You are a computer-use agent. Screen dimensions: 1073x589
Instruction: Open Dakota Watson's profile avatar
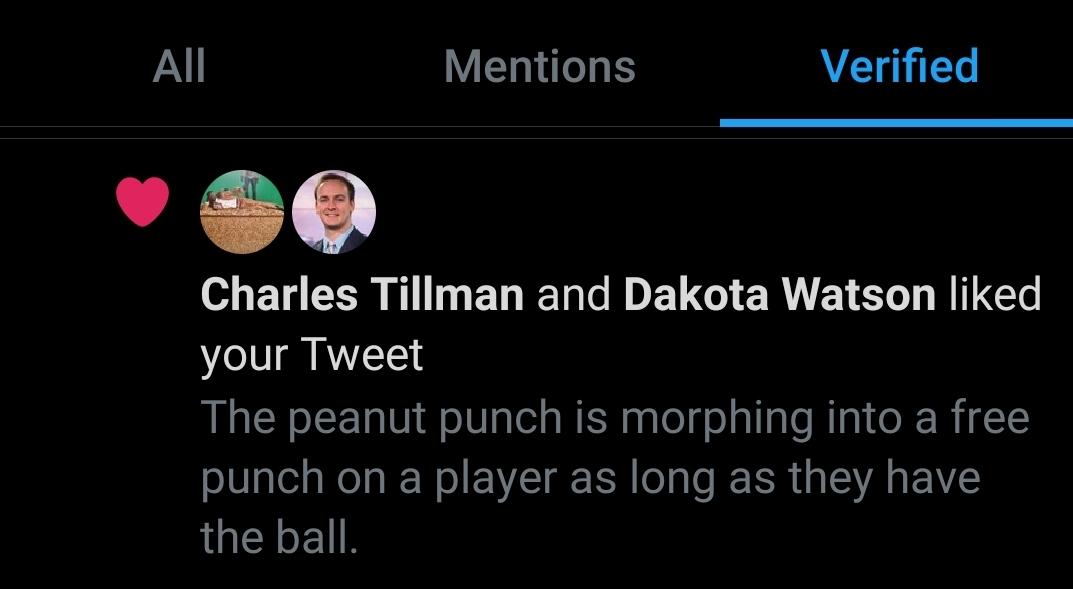tap(334, 211)
